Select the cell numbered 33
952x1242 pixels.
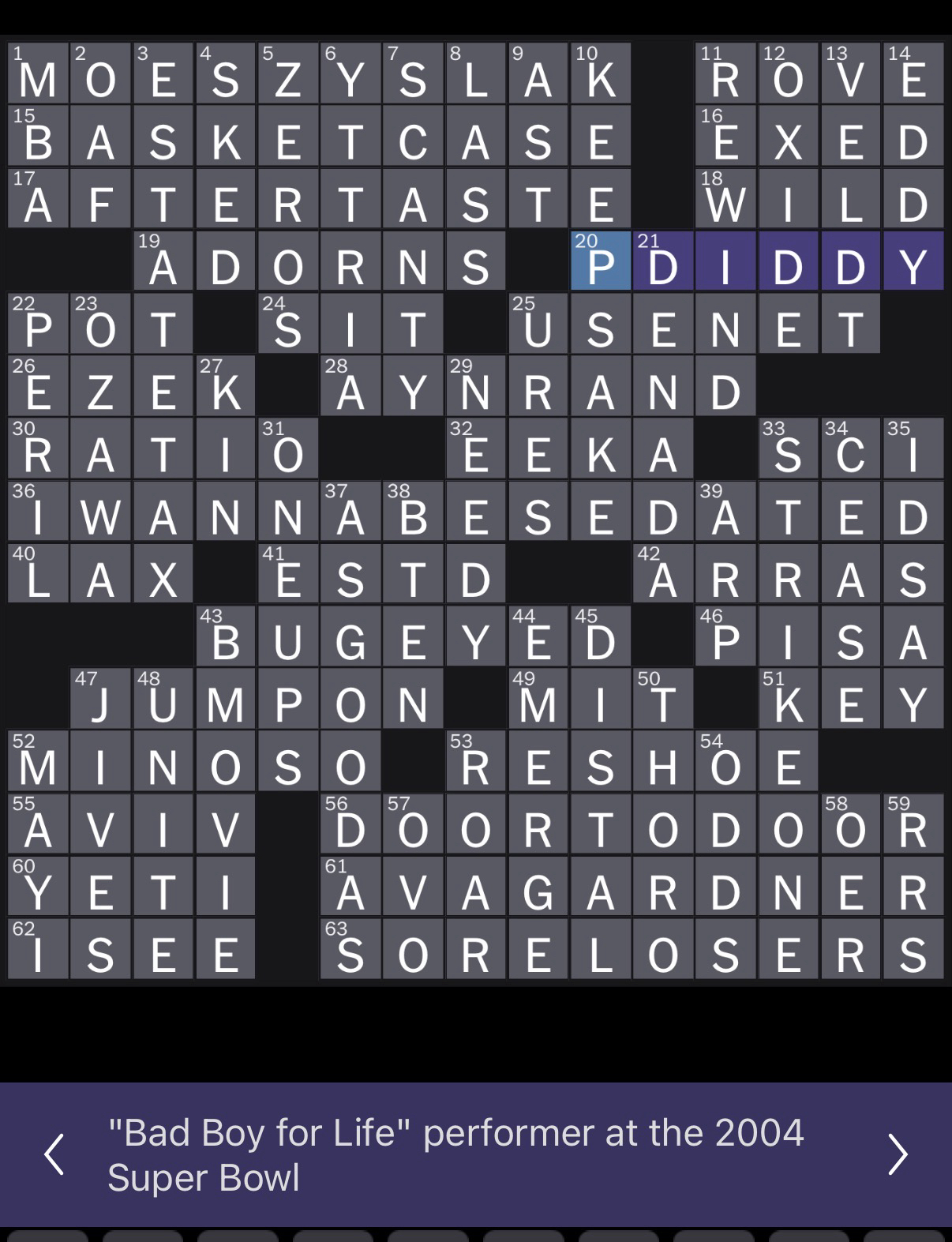click(x=788, y=448)
